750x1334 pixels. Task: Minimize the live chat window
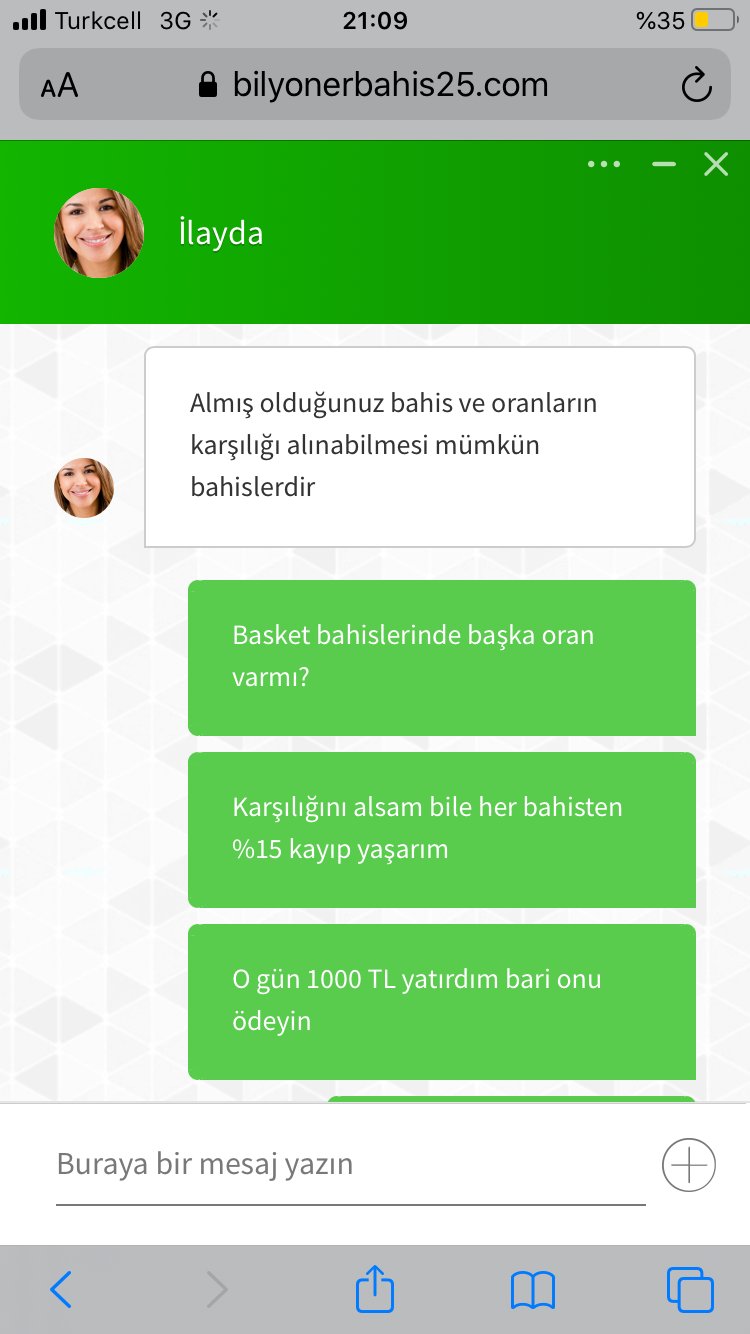point(664,164)
